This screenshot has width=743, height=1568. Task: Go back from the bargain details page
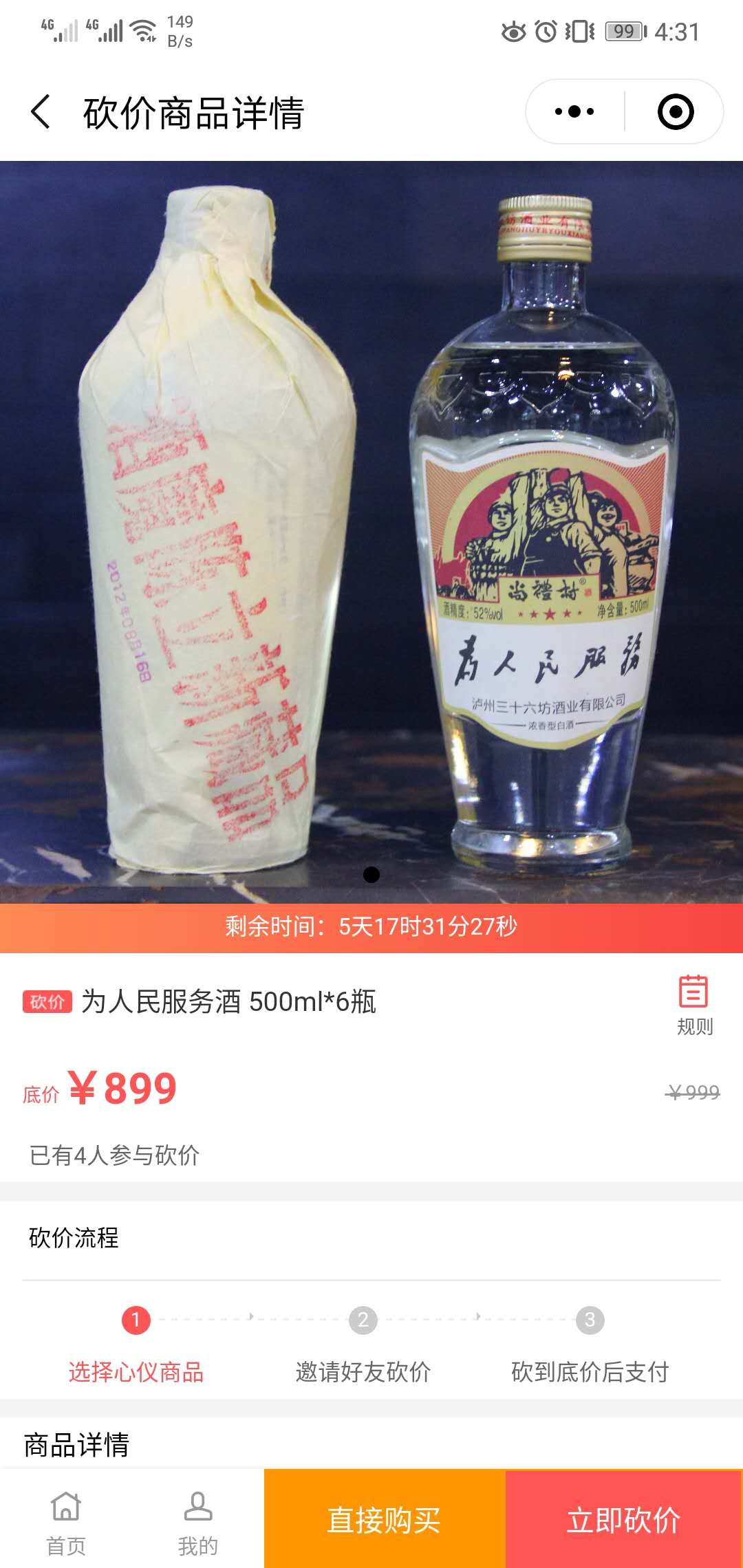click(x=41, y=112)
